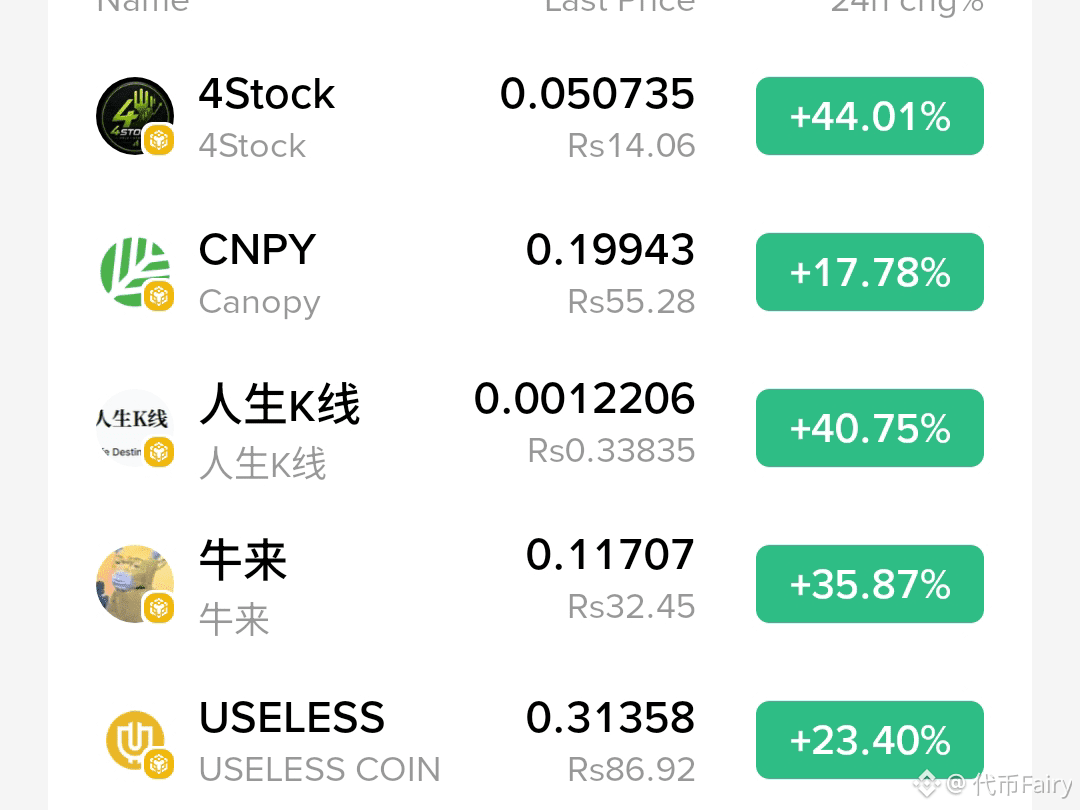Open the 4Stock token row
The image size is (1080, 810).
(539, 116)
